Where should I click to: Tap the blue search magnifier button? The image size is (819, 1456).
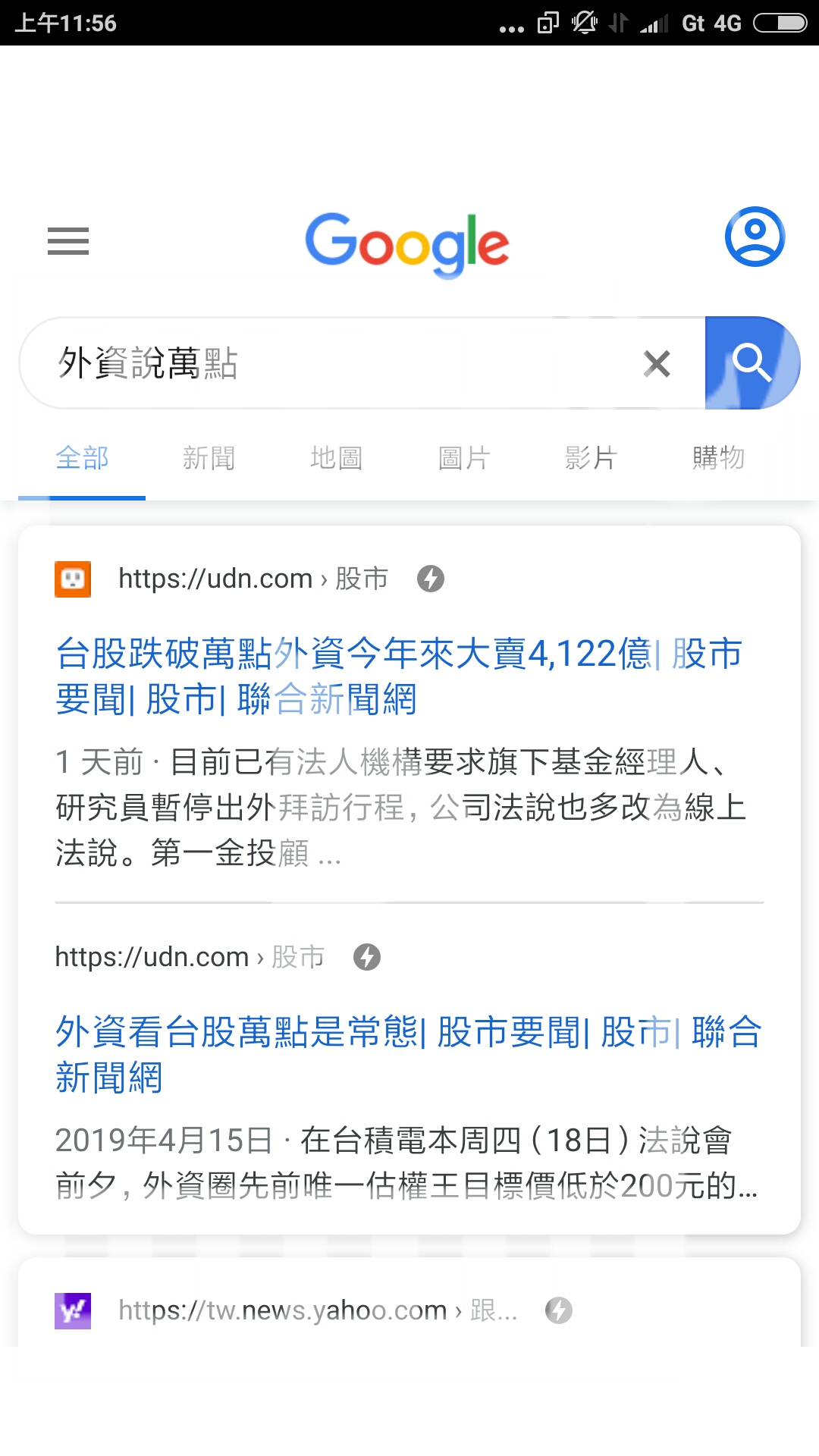click(752, 363)
